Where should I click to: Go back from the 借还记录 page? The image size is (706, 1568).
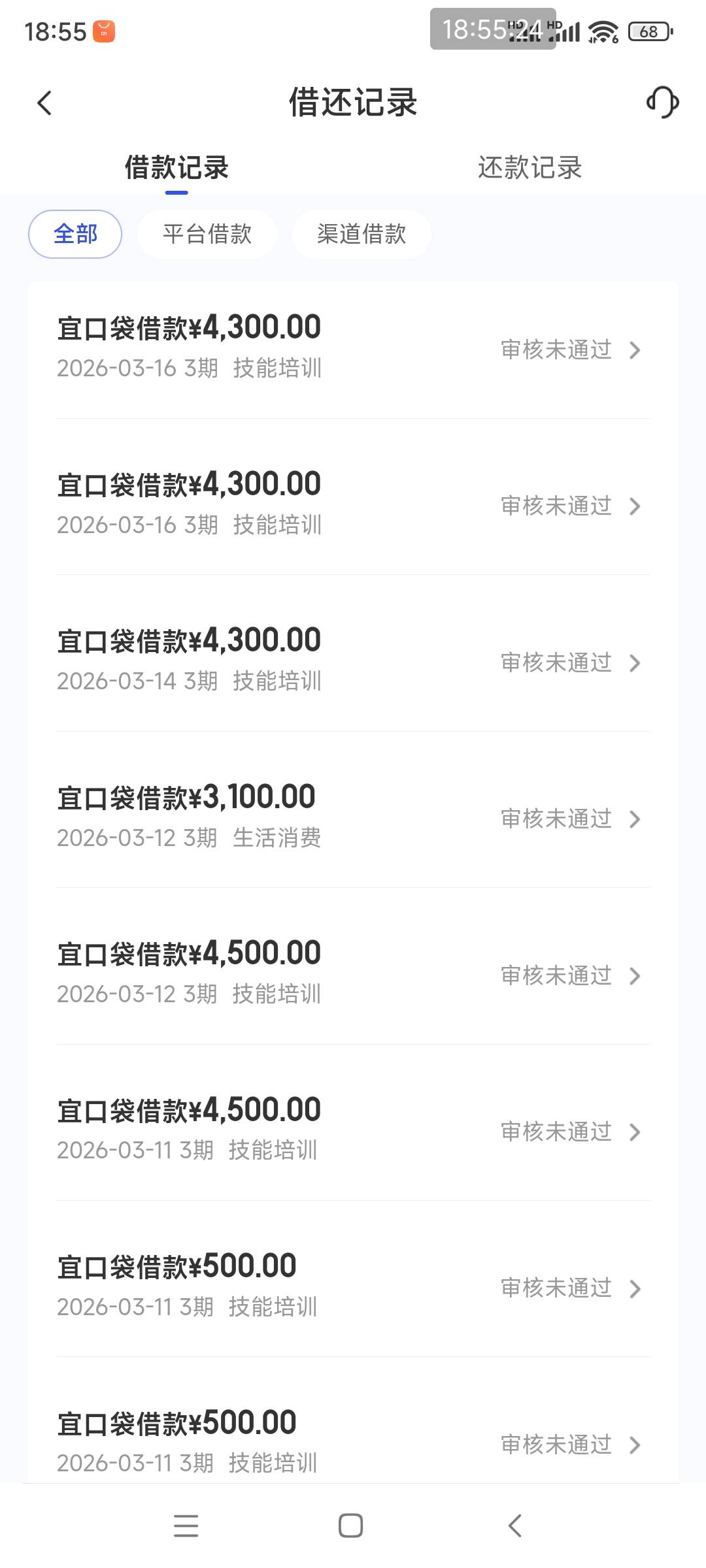pos(44,103)
